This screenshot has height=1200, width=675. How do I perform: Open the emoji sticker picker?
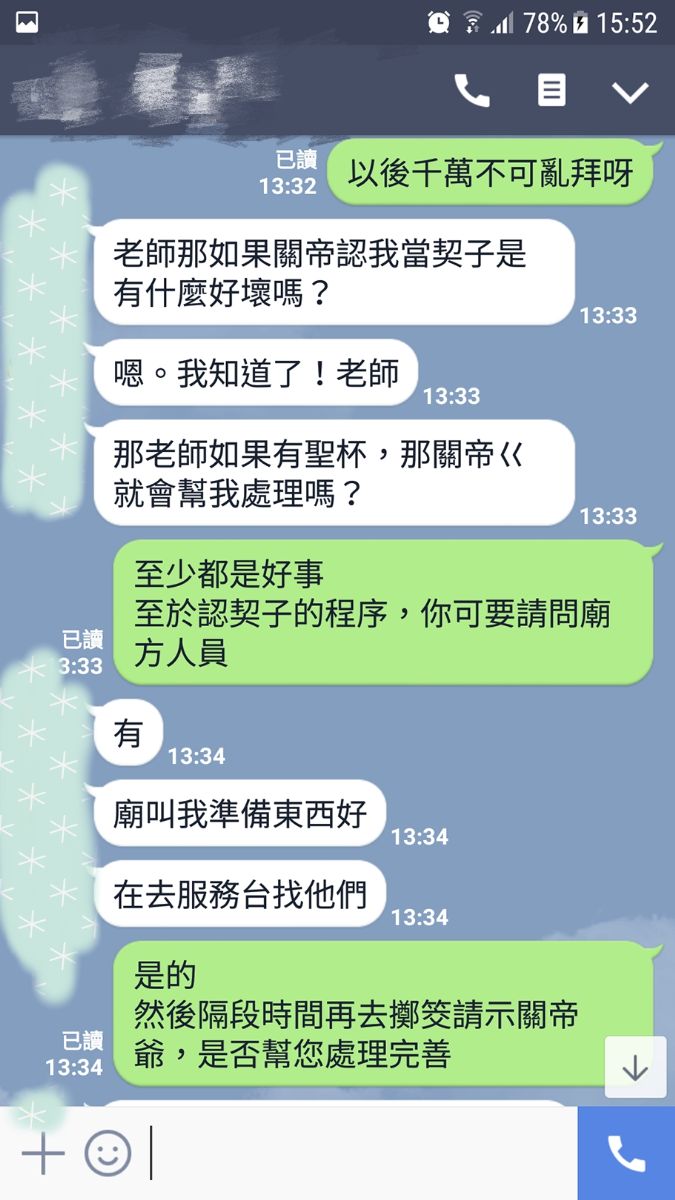click(108, 1154)
